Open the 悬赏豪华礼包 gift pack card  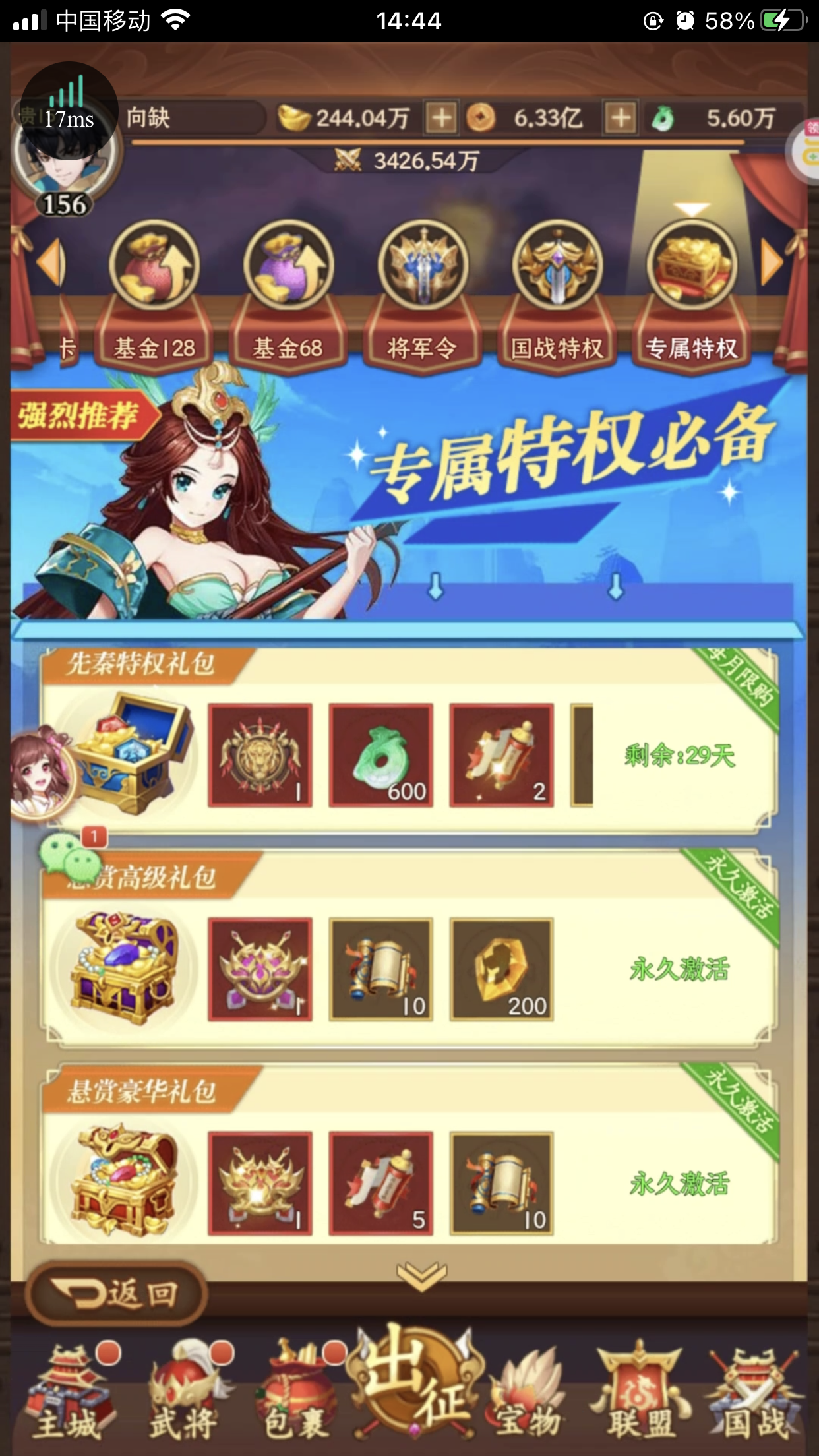(409, 1155)
